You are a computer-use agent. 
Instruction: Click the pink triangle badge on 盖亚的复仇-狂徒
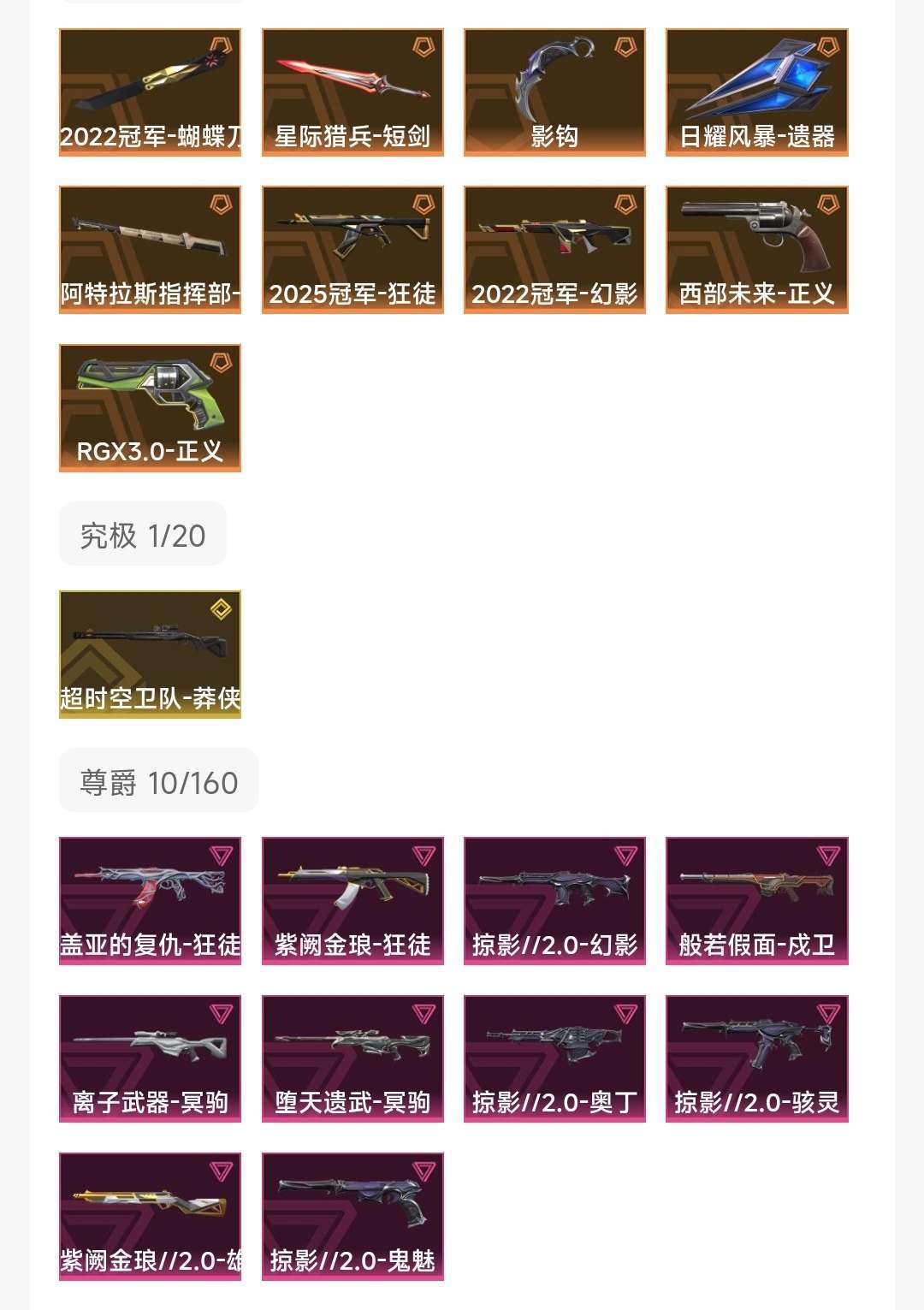(x=221, y=855)
